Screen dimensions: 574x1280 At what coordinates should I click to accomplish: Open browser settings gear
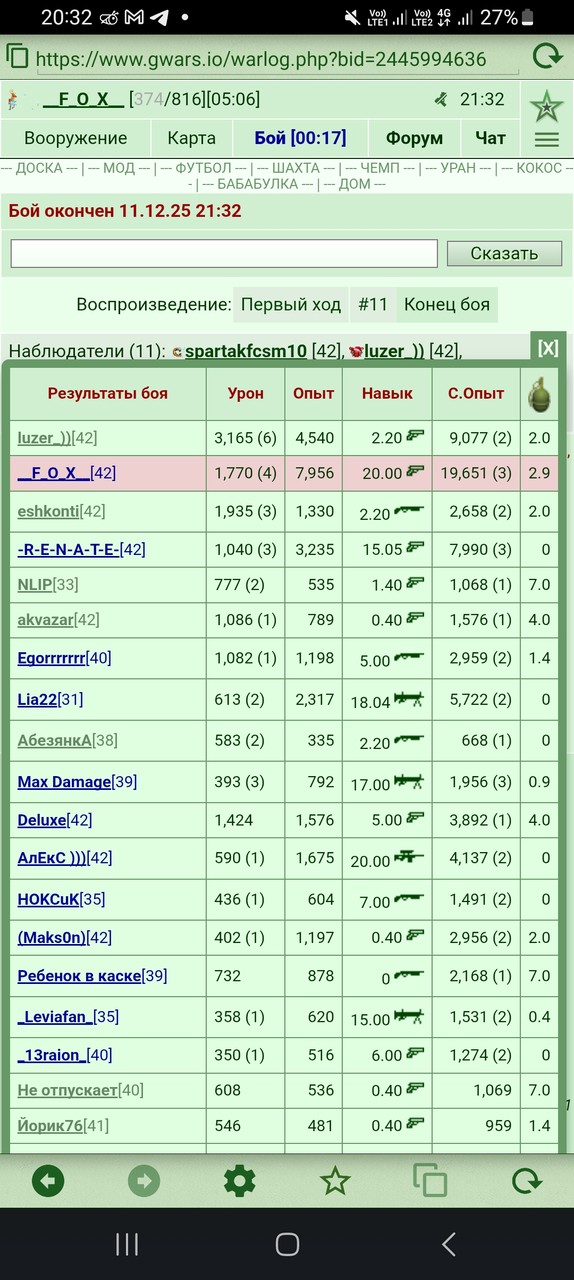[239, 1181]
